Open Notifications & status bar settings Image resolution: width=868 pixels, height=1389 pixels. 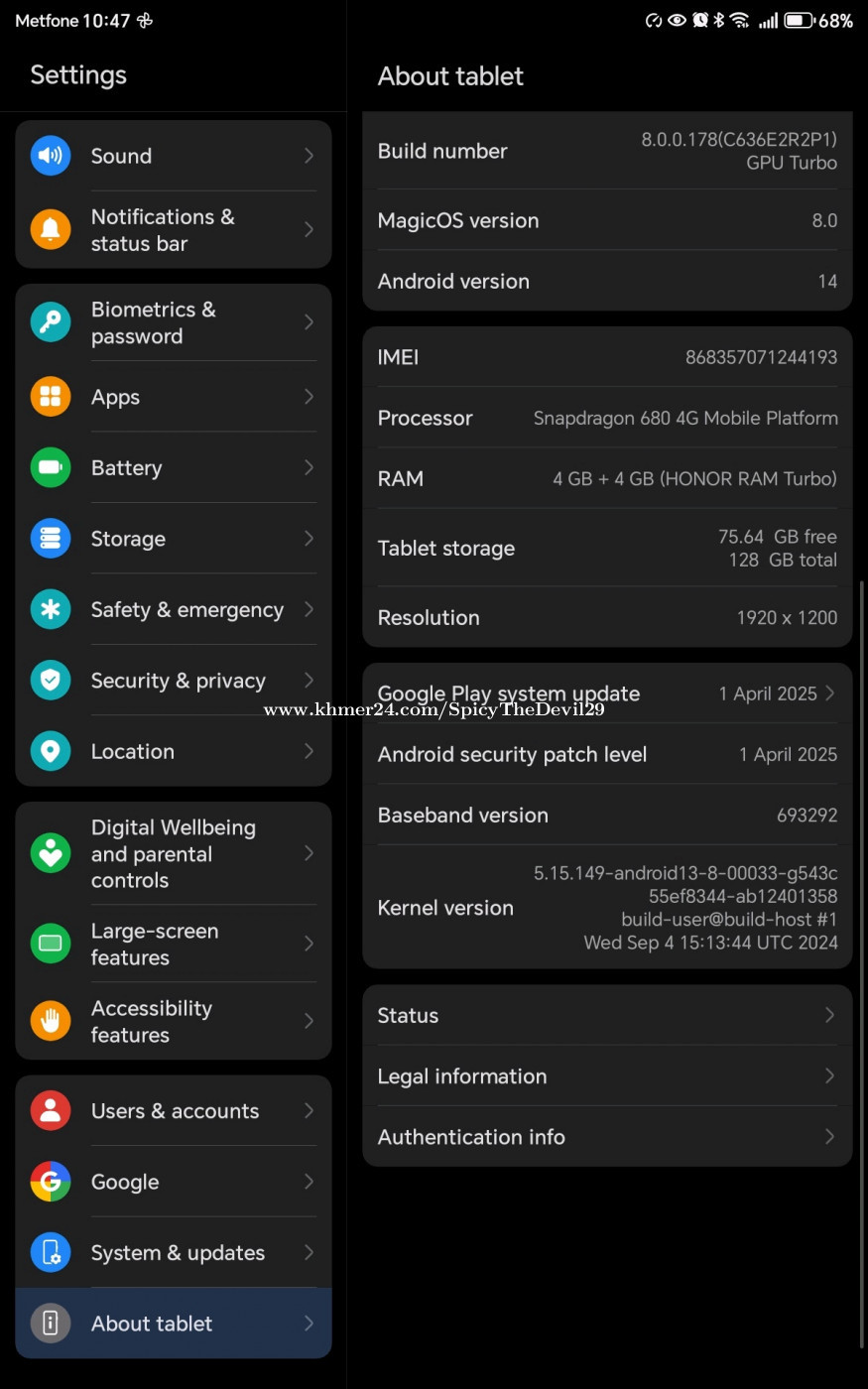coord(174,230)
